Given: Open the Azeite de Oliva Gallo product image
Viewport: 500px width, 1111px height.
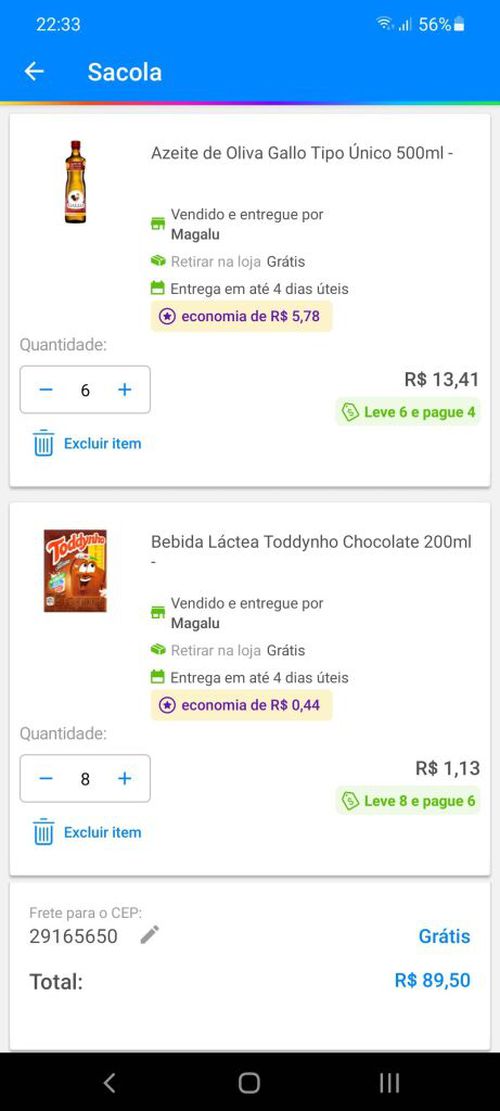Looking at the screenshot, I should 75,182.
